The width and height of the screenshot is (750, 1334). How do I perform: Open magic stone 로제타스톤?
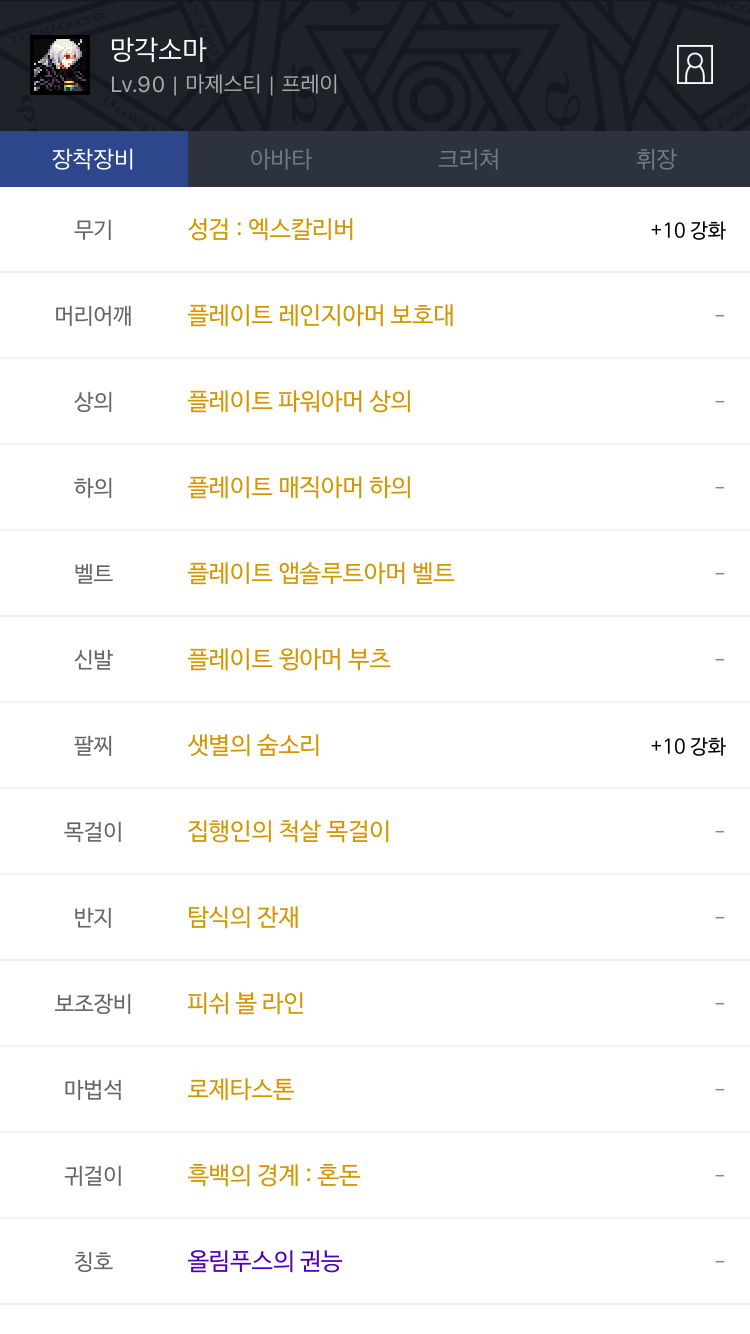241,1090
